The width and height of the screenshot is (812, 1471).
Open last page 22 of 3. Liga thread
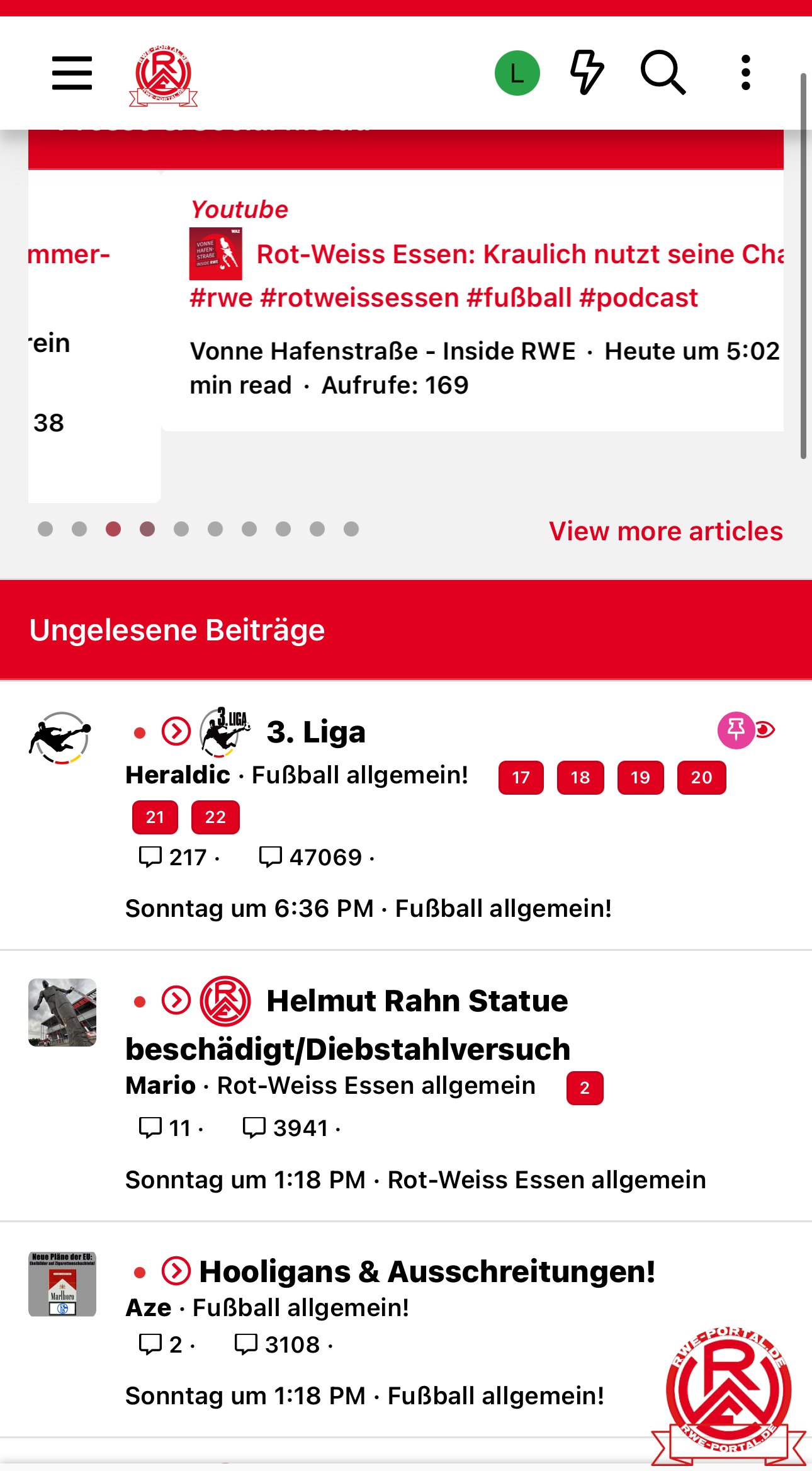[x=215, y=817]
